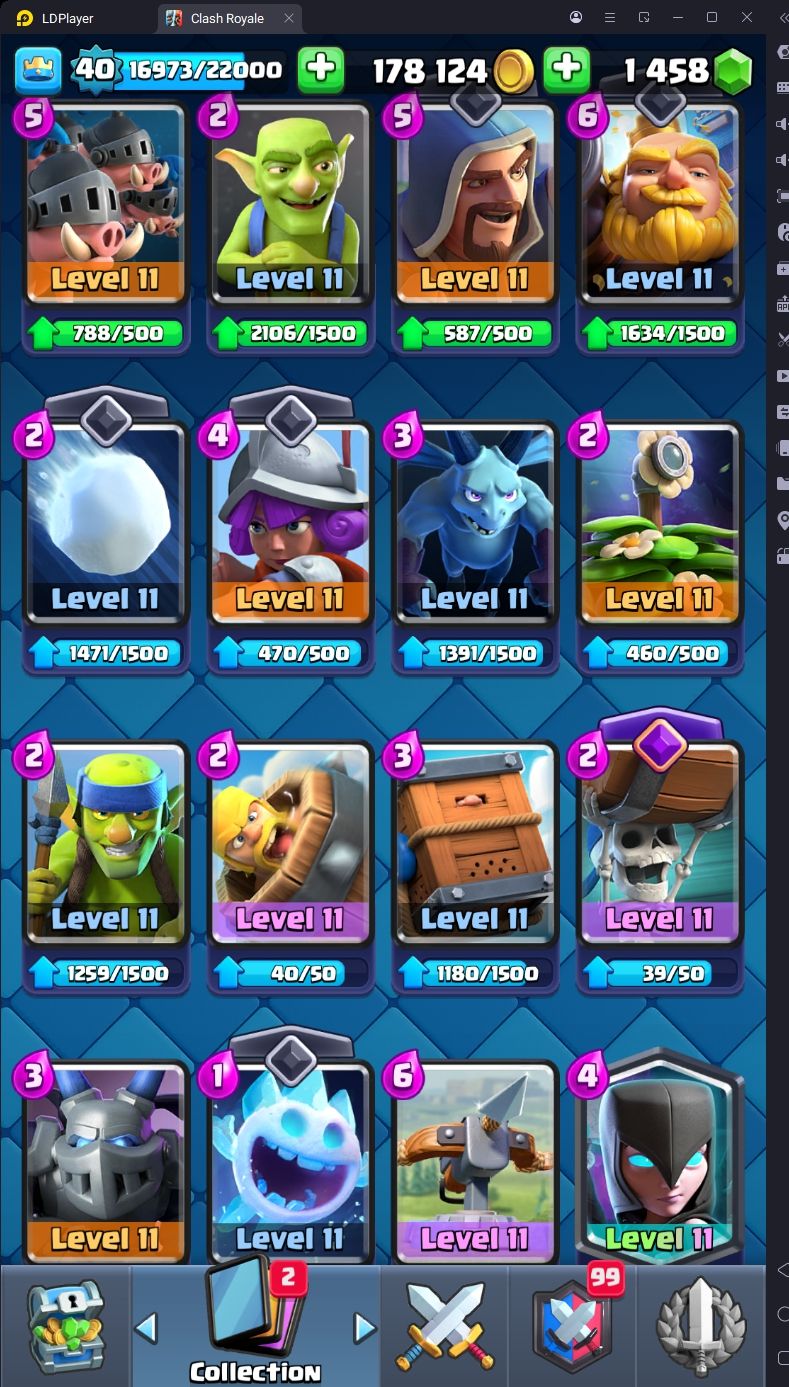Open the Shop chest tab

click(66, 1326)
